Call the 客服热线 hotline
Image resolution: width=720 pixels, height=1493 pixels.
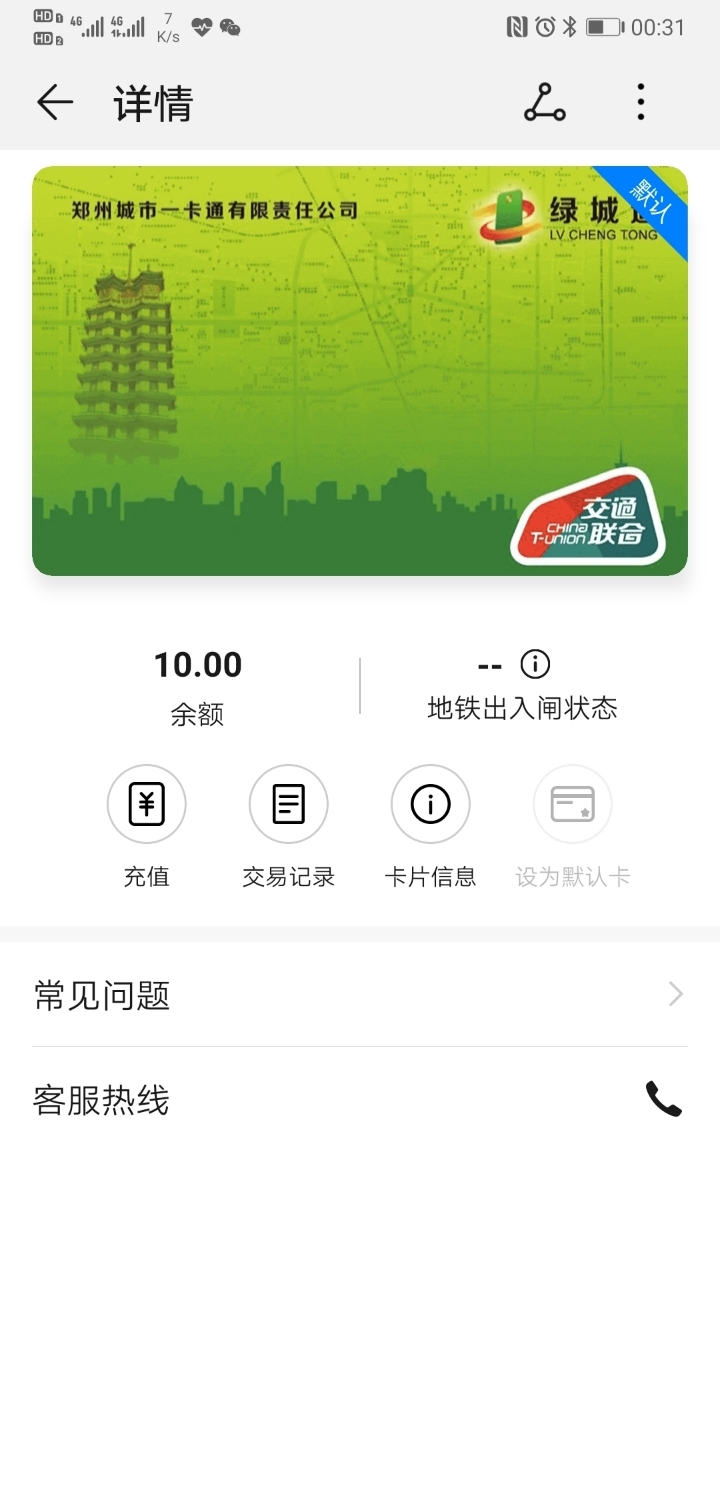coord(663,1099)
